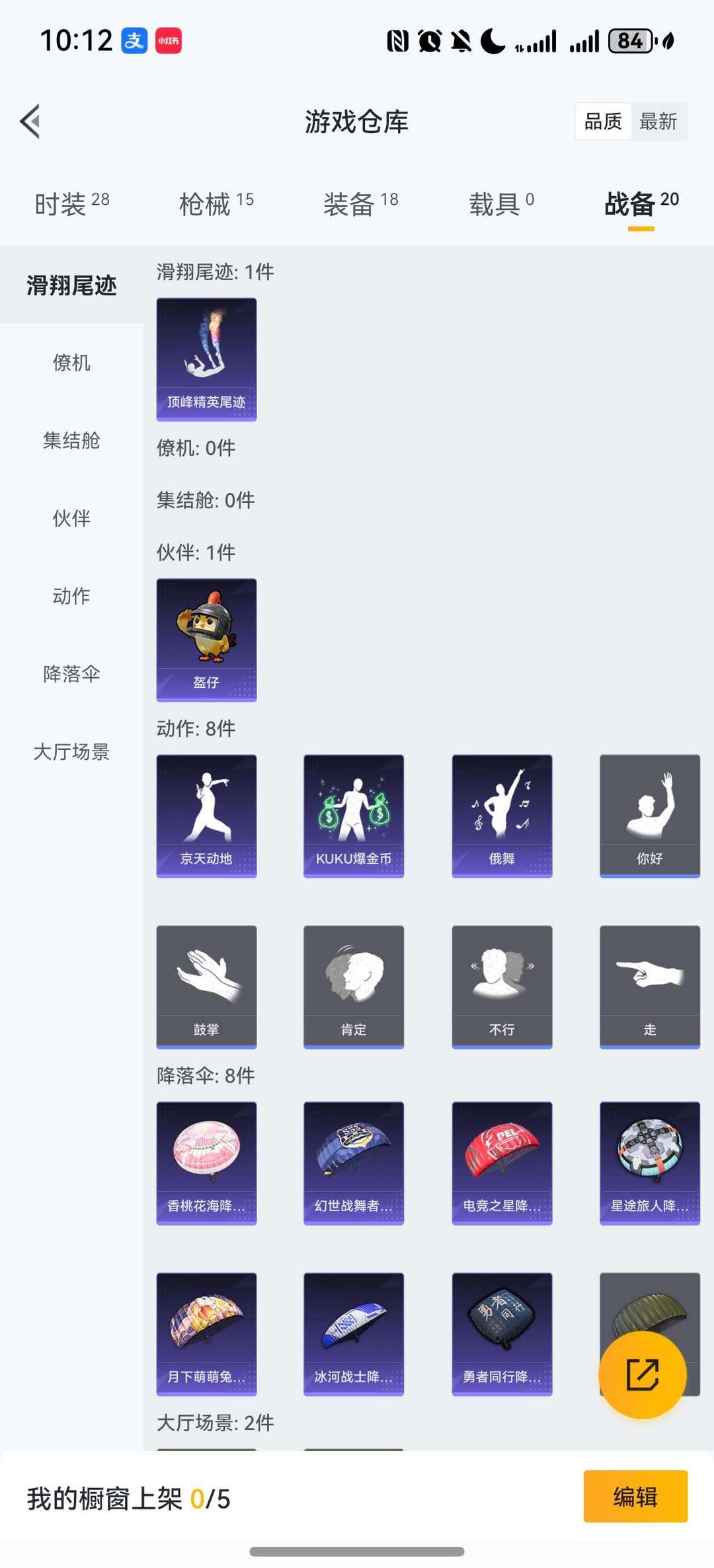Open the KUKU爆金币 emote

click(x=354, y=815)
